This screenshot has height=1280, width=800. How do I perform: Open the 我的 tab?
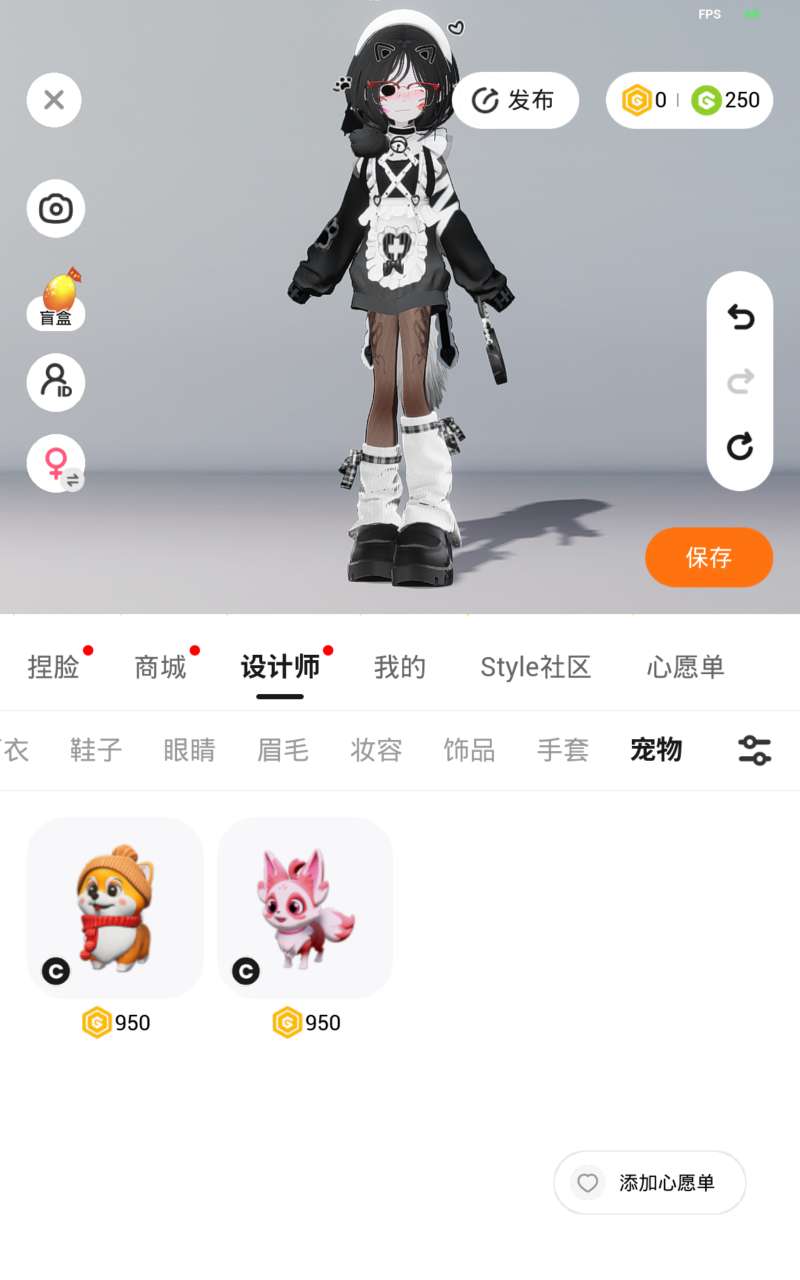click(x=400, y=667)
